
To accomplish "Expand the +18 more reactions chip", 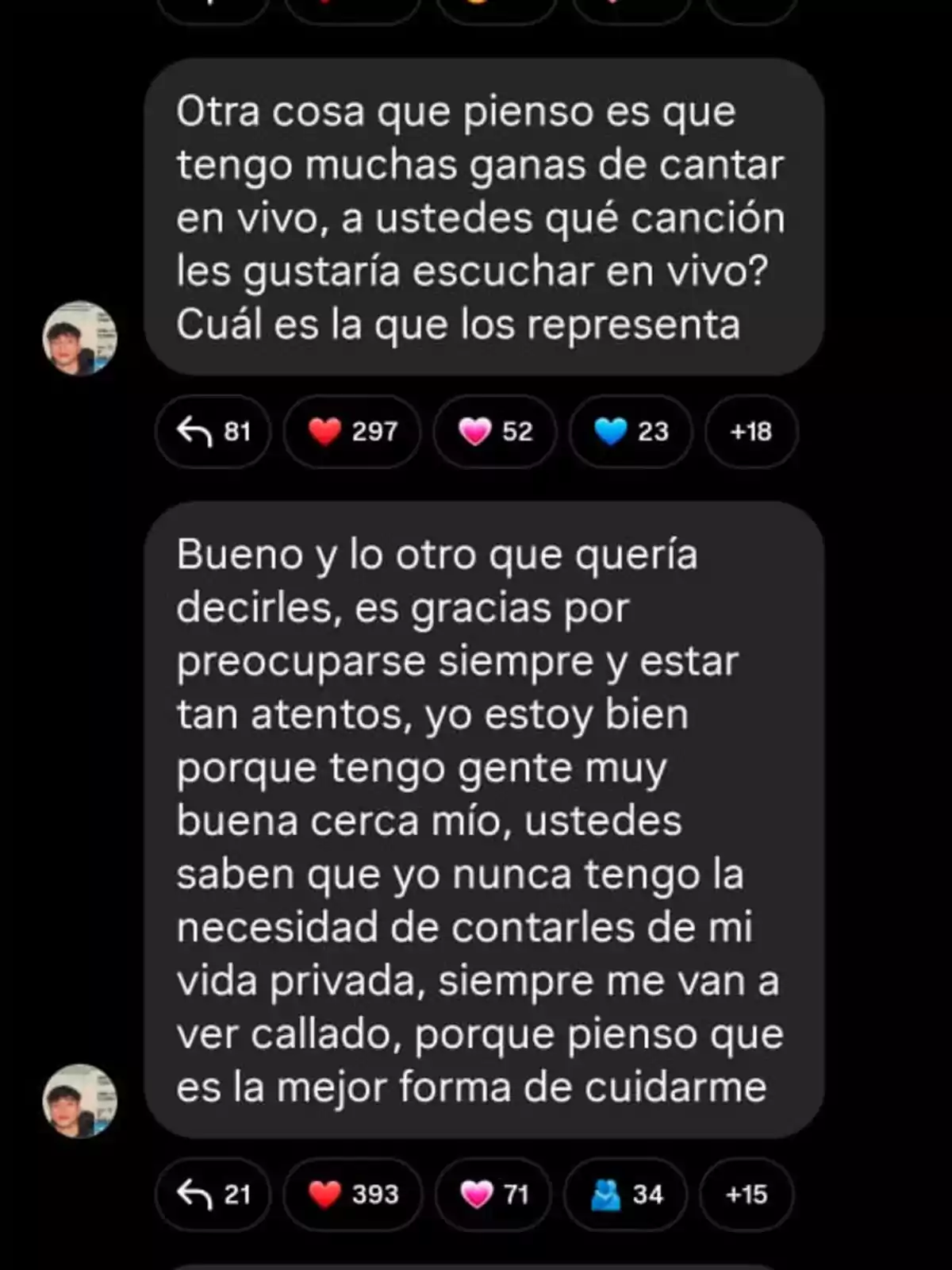I will (750, 431).
